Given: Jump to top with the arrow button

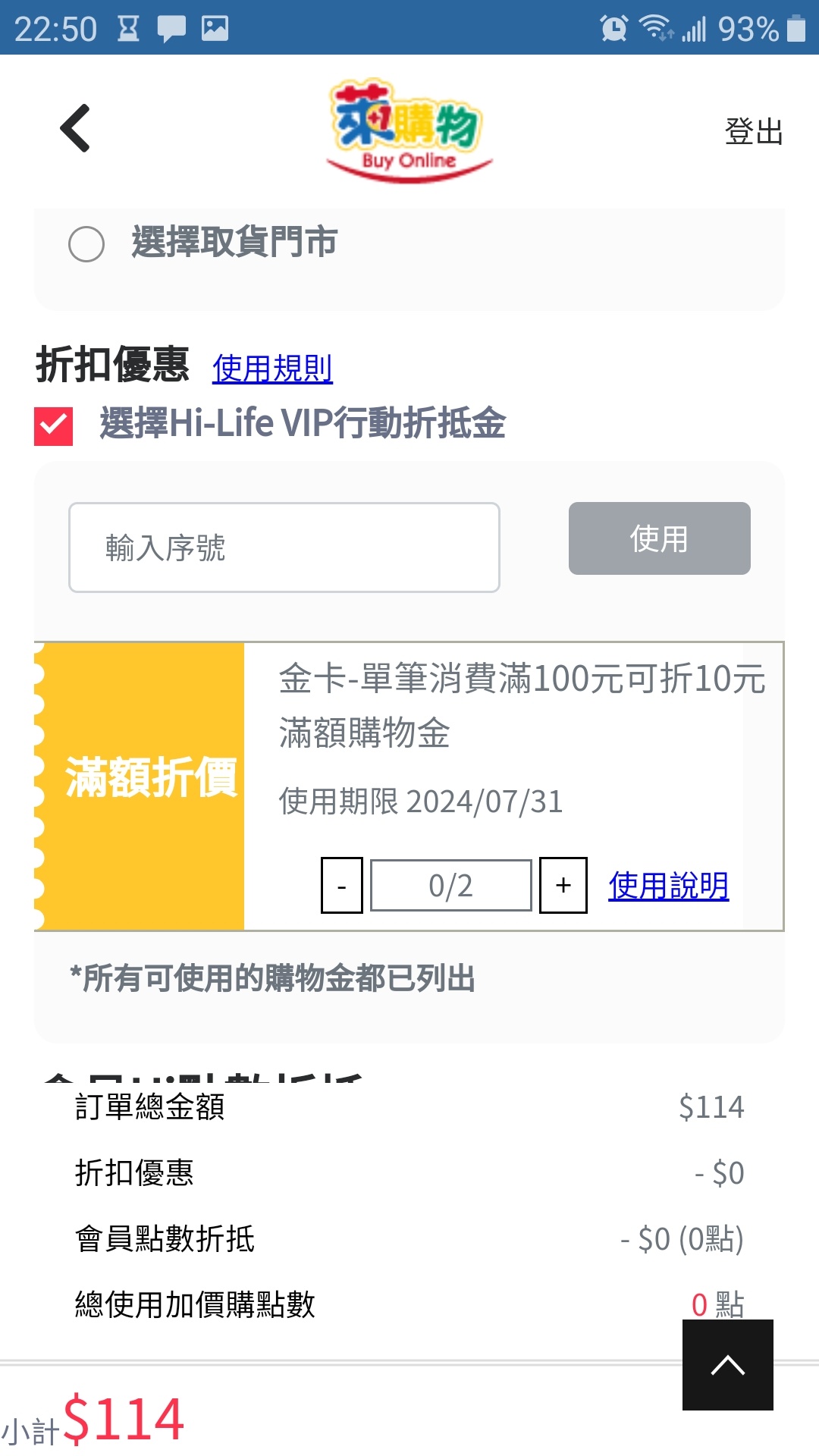Looking at the screenshot, I should pos(727,1364).
